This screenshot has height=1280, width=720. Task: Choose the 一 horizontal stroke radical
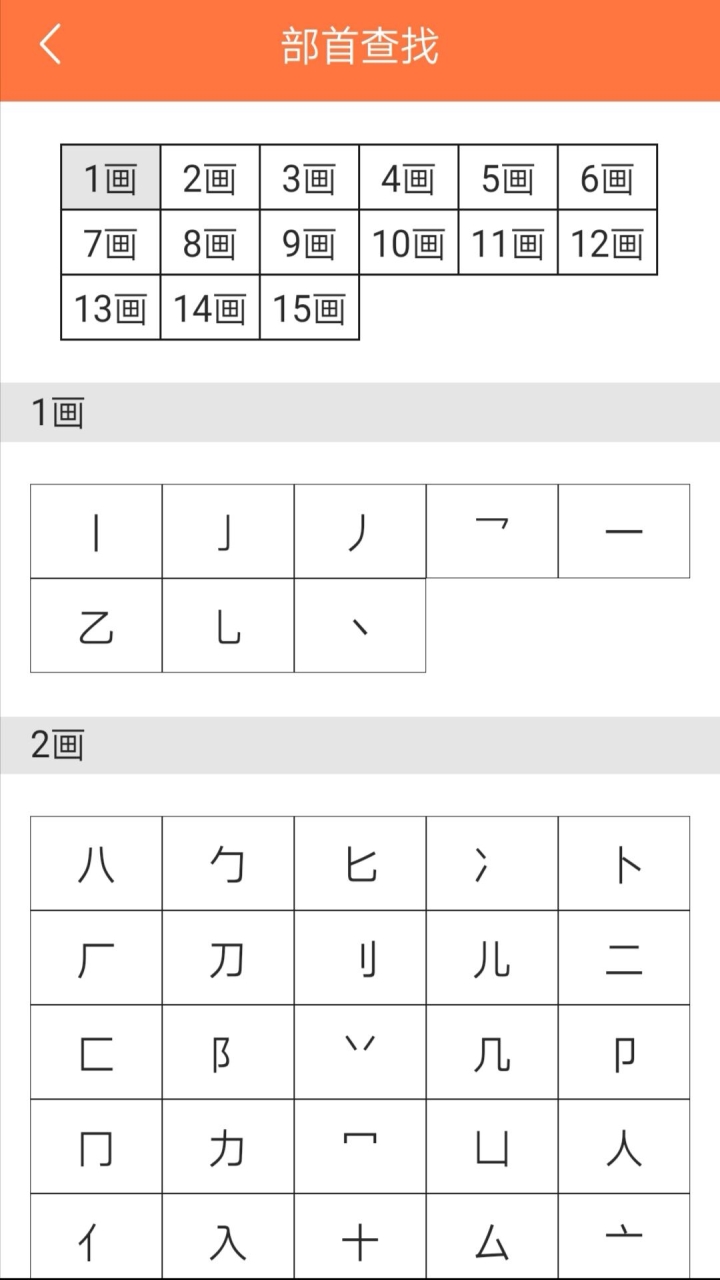point(624,531)
